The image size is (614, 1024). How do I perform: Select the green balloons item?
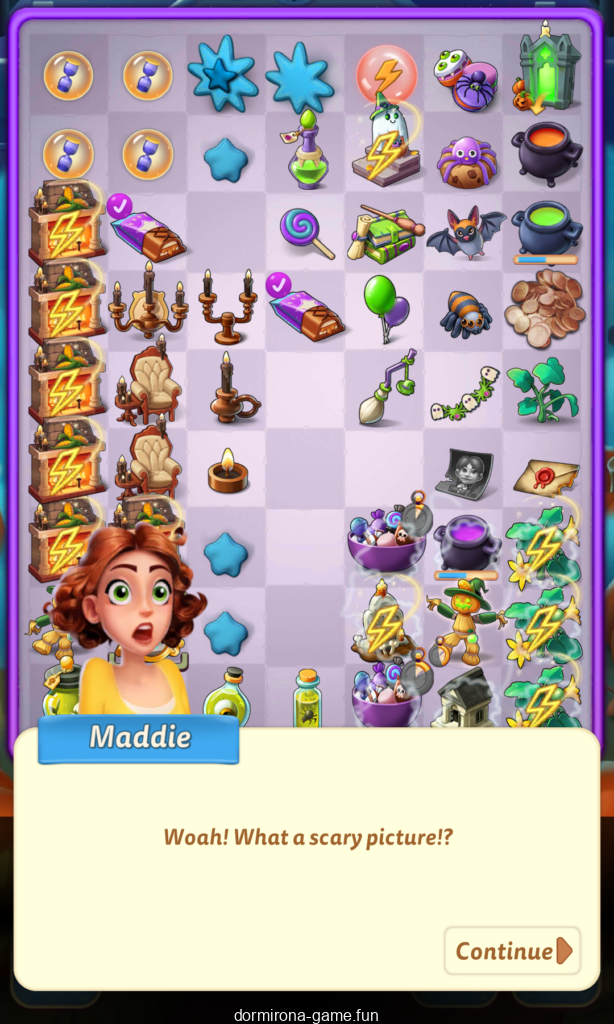pos(385,307)
